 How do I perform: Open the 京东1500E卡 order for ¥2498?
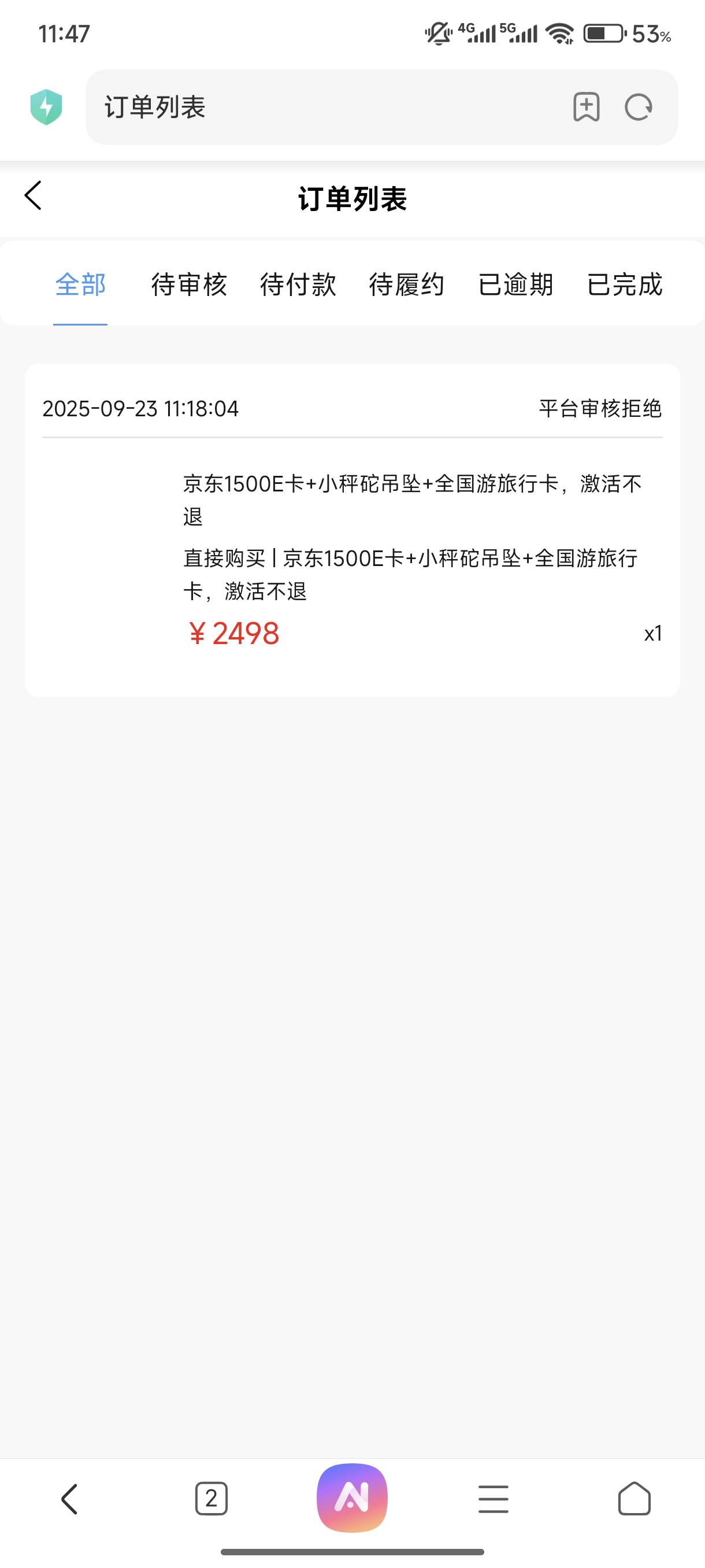point(352,530)
